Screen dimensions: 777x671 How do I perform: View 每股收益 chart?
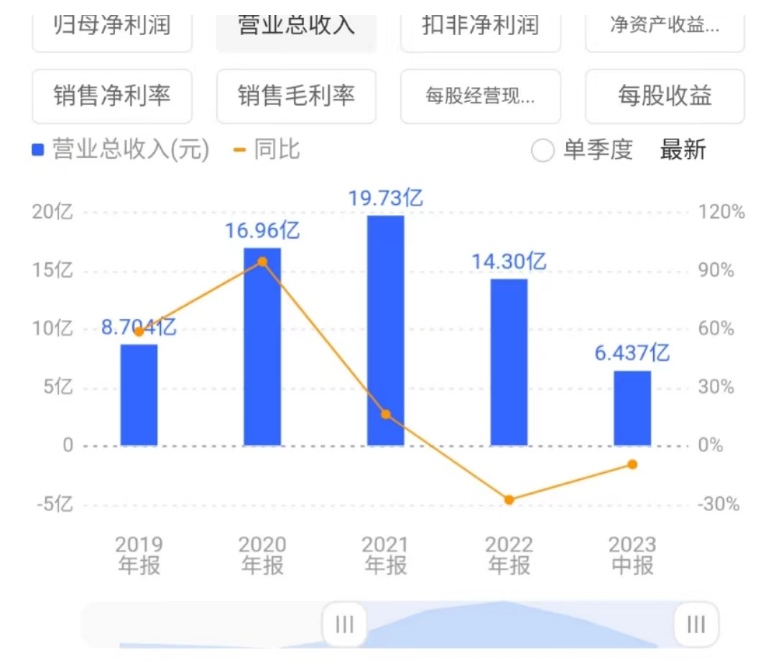[664, 96]
